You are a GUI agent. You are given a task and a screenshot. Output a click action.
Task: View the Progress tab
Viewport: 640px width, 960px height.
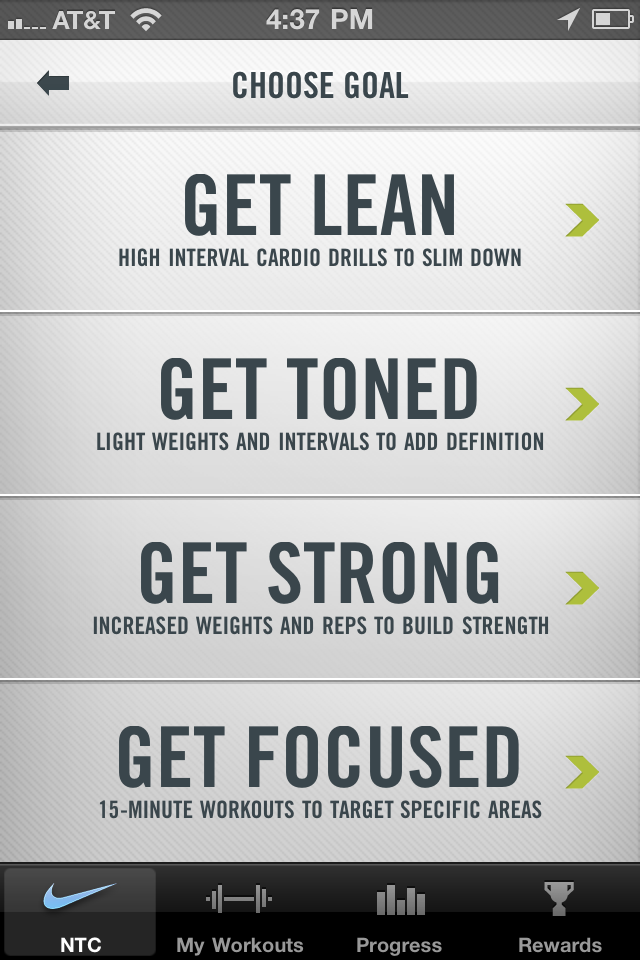(399, 912)
